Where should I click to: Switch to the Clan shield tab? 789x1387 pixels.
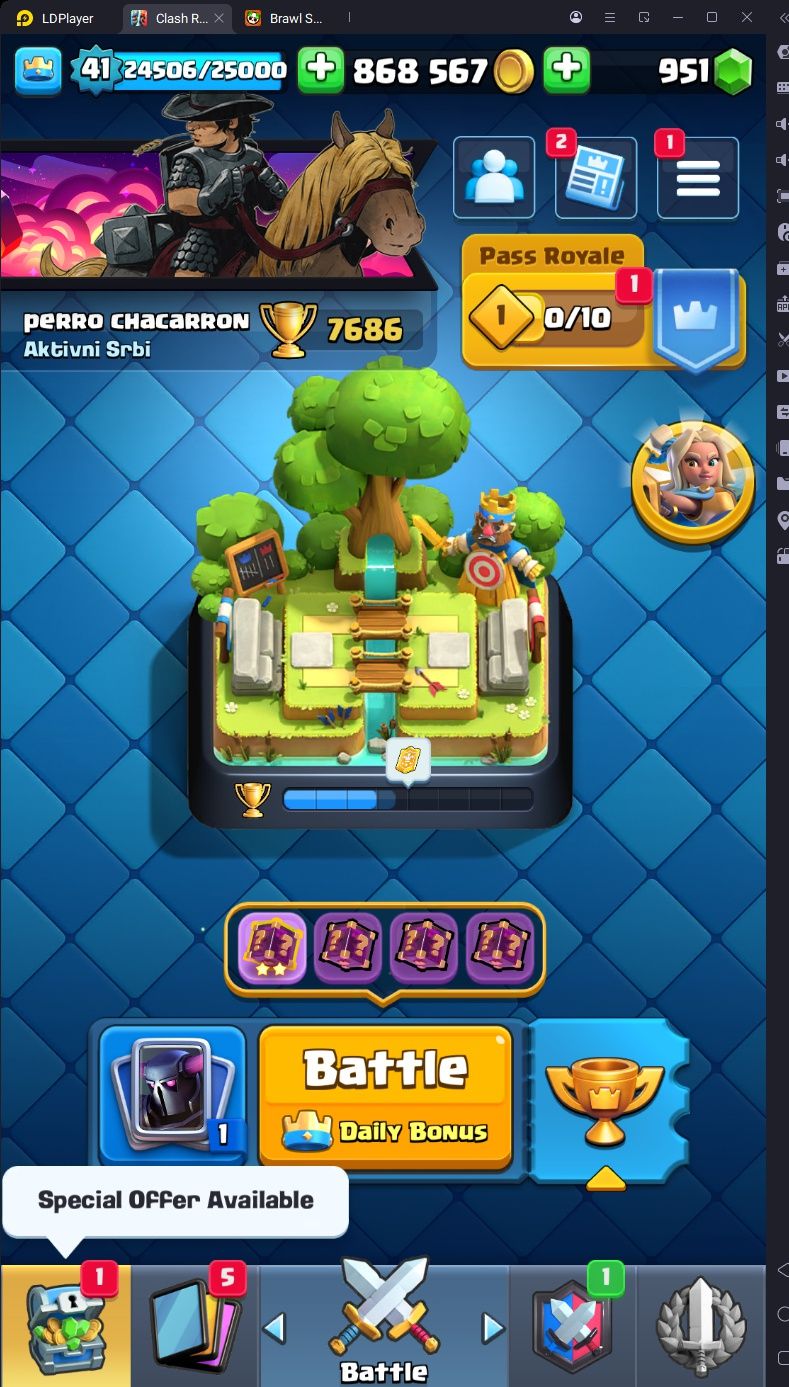pos(571,1325)
